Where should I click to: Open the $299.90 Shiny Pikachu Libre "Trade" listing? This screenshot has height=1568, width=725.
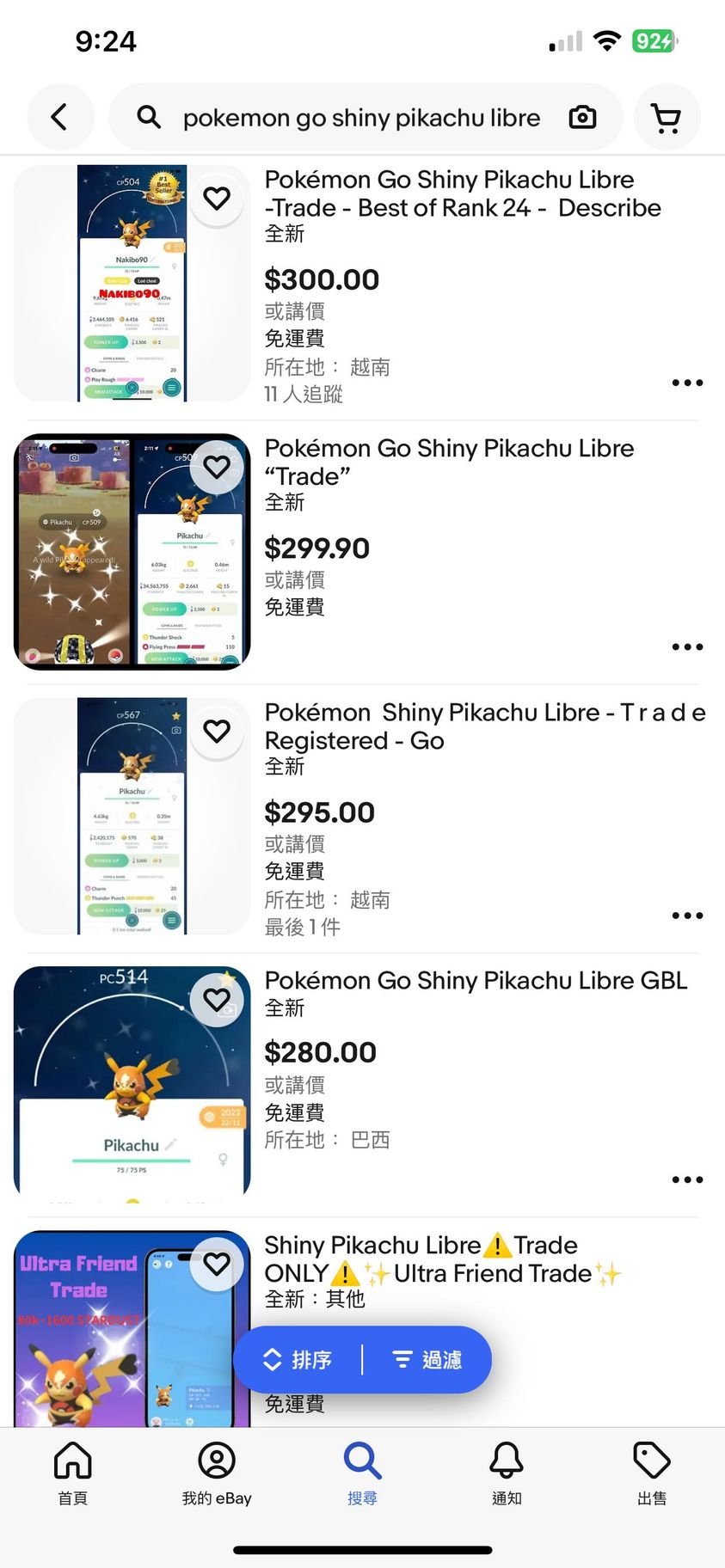[449, 462]
